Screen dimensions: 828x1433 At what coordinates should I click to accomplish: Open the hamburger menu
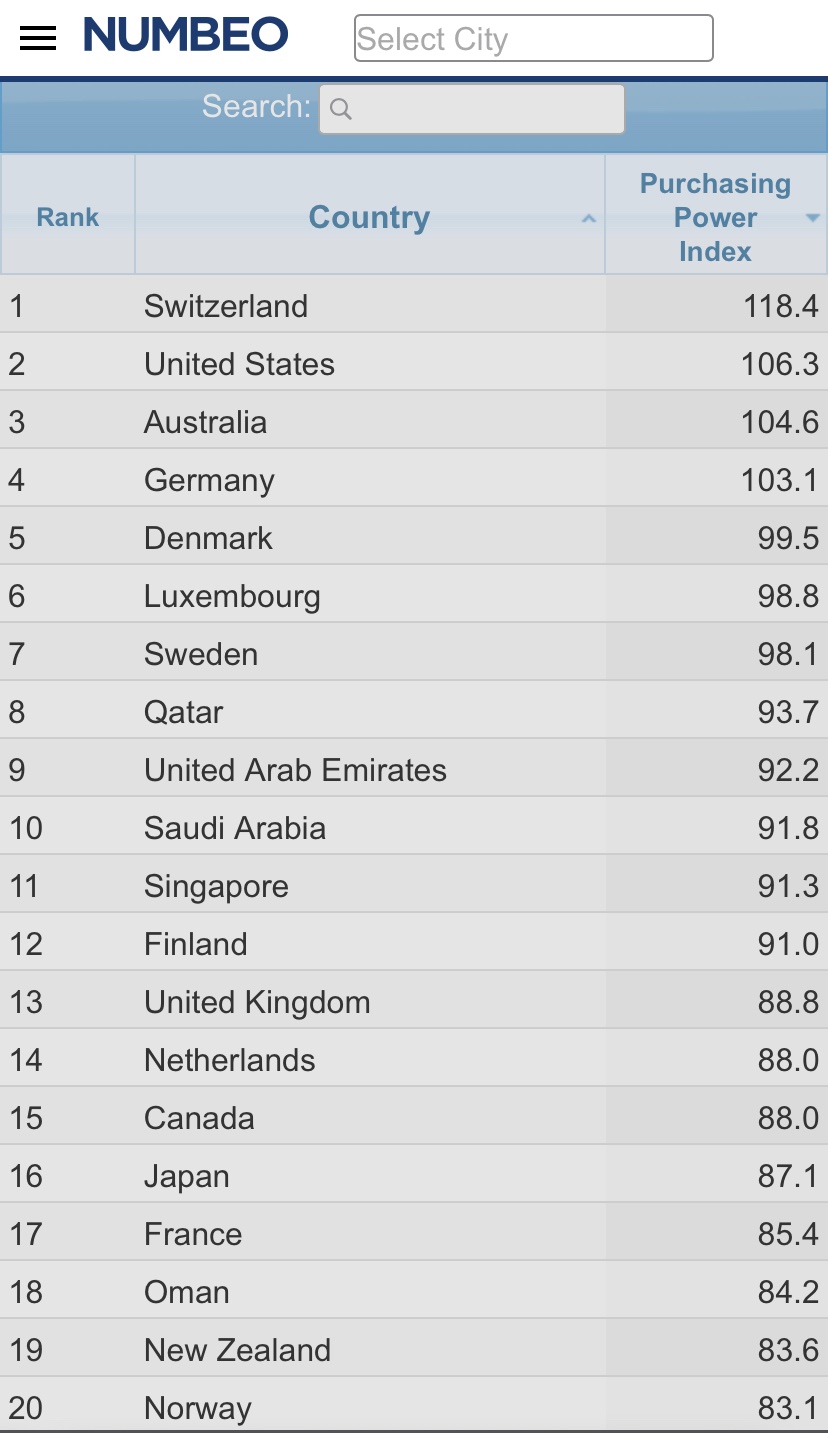(38, 38)
